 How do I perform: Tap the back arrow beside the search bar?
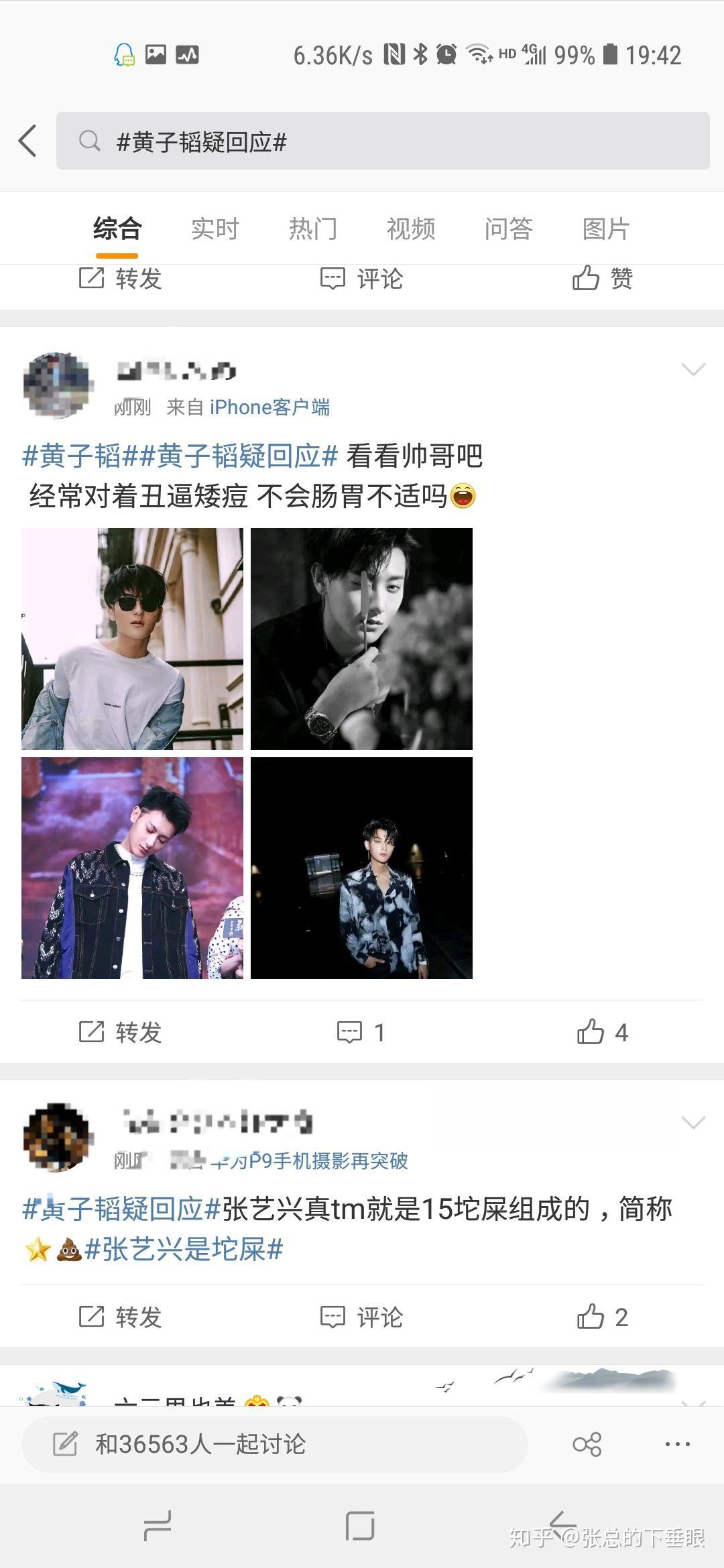[27, 141]
